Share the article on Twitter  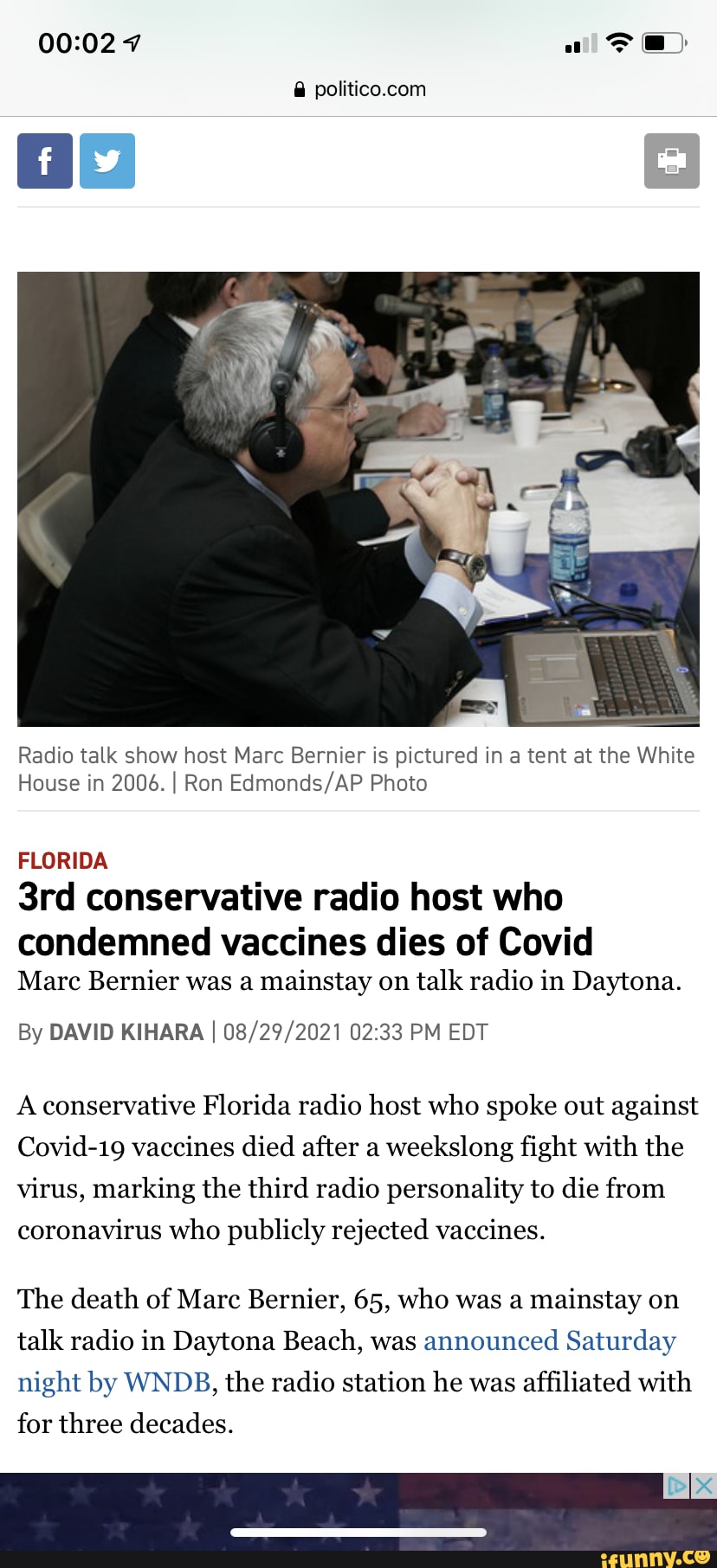coord(107,160)
